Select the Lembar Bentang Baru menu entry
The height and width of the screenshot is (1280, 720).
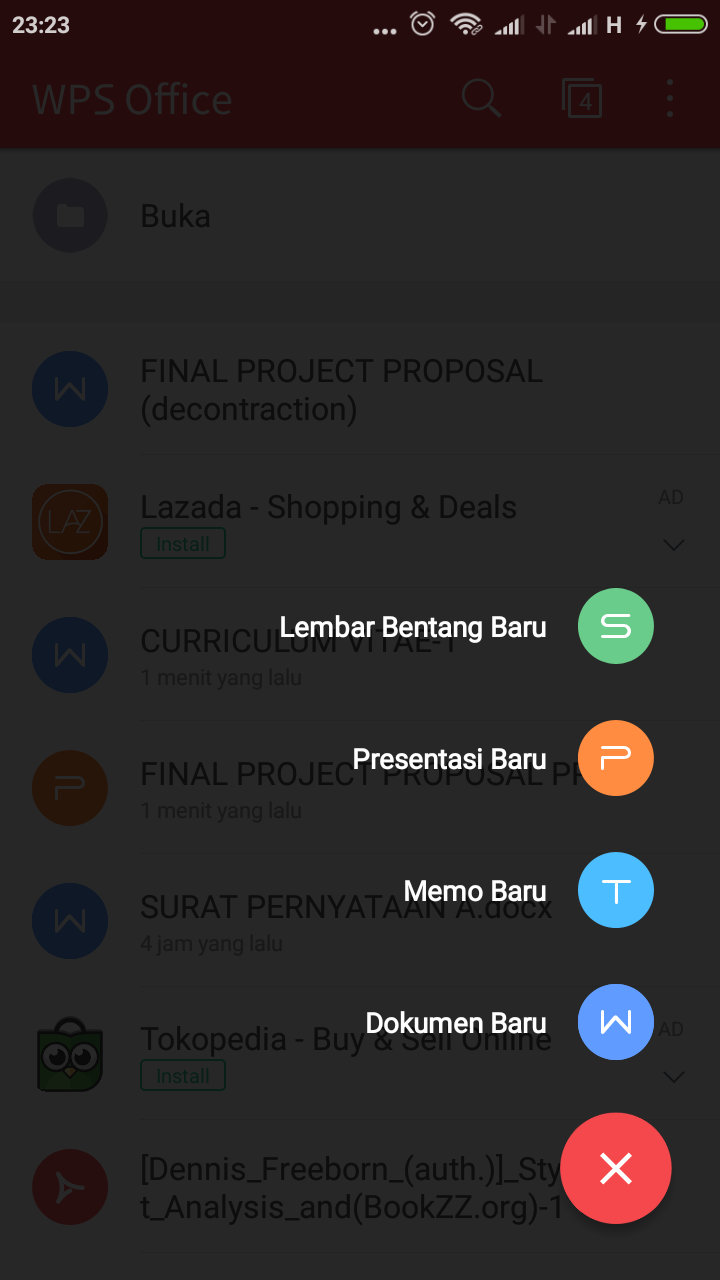(414, 626)
